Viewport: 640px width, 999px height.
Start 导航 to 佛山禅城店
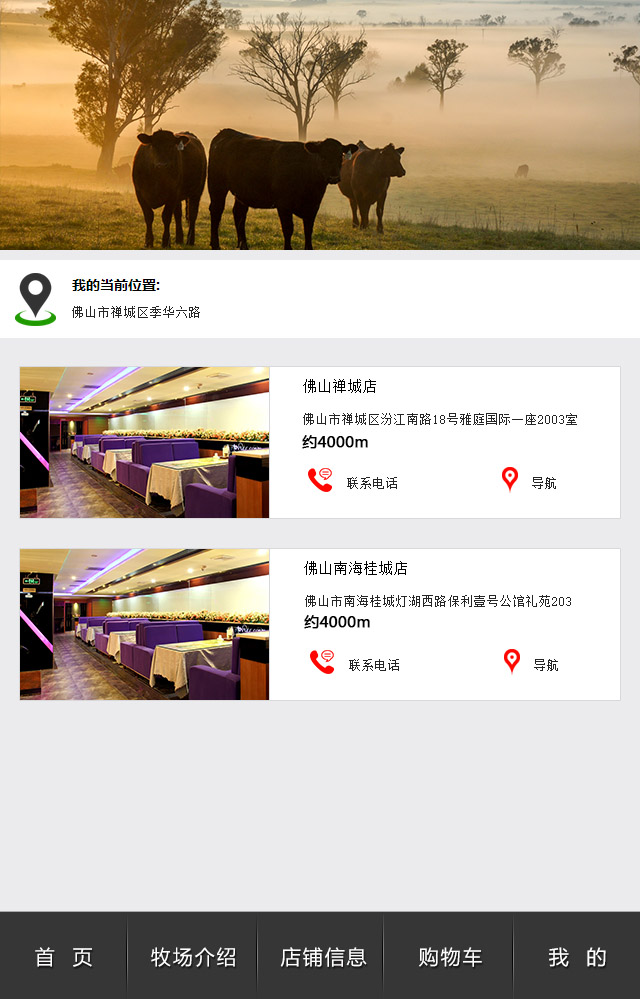[529, 482]
